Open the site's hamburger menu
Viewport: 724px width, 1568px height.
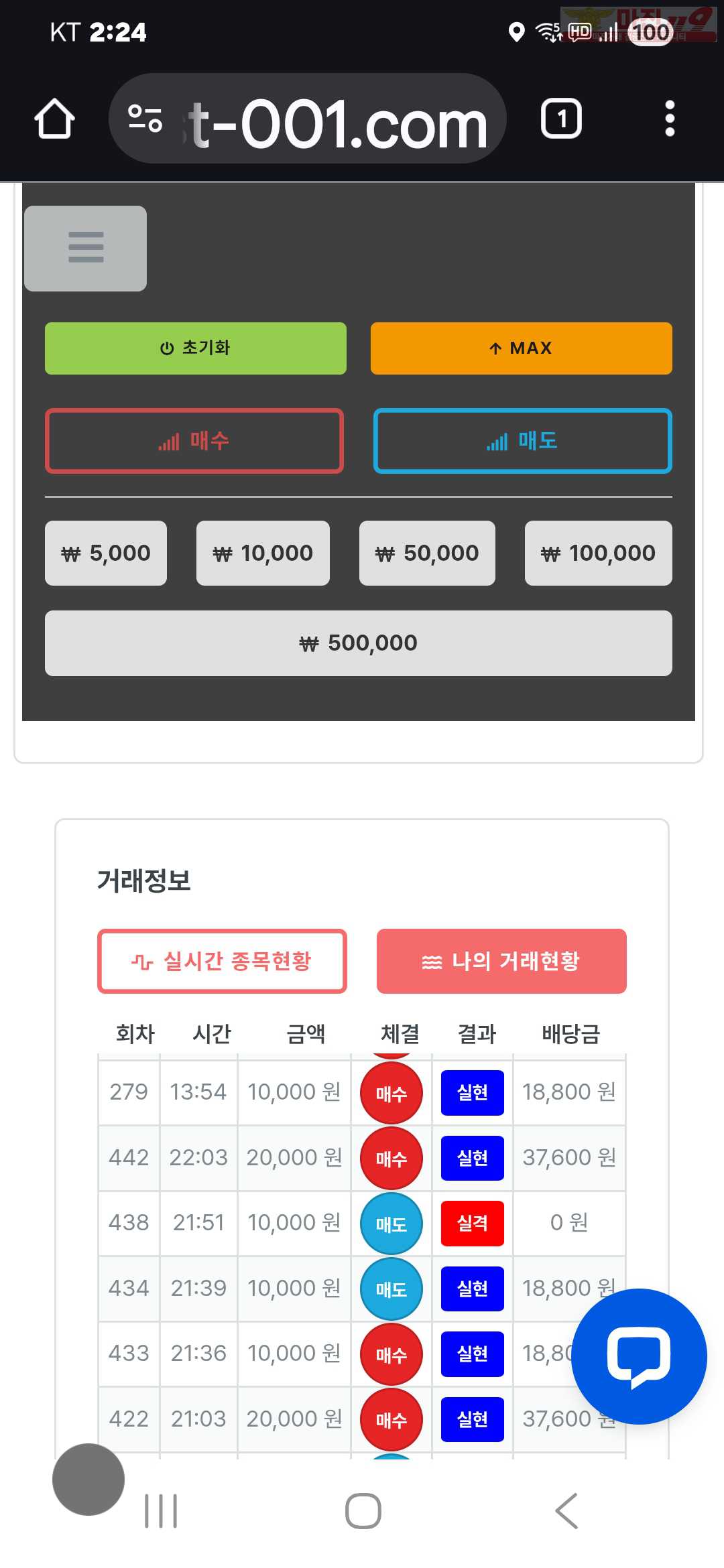click(86, 249)
